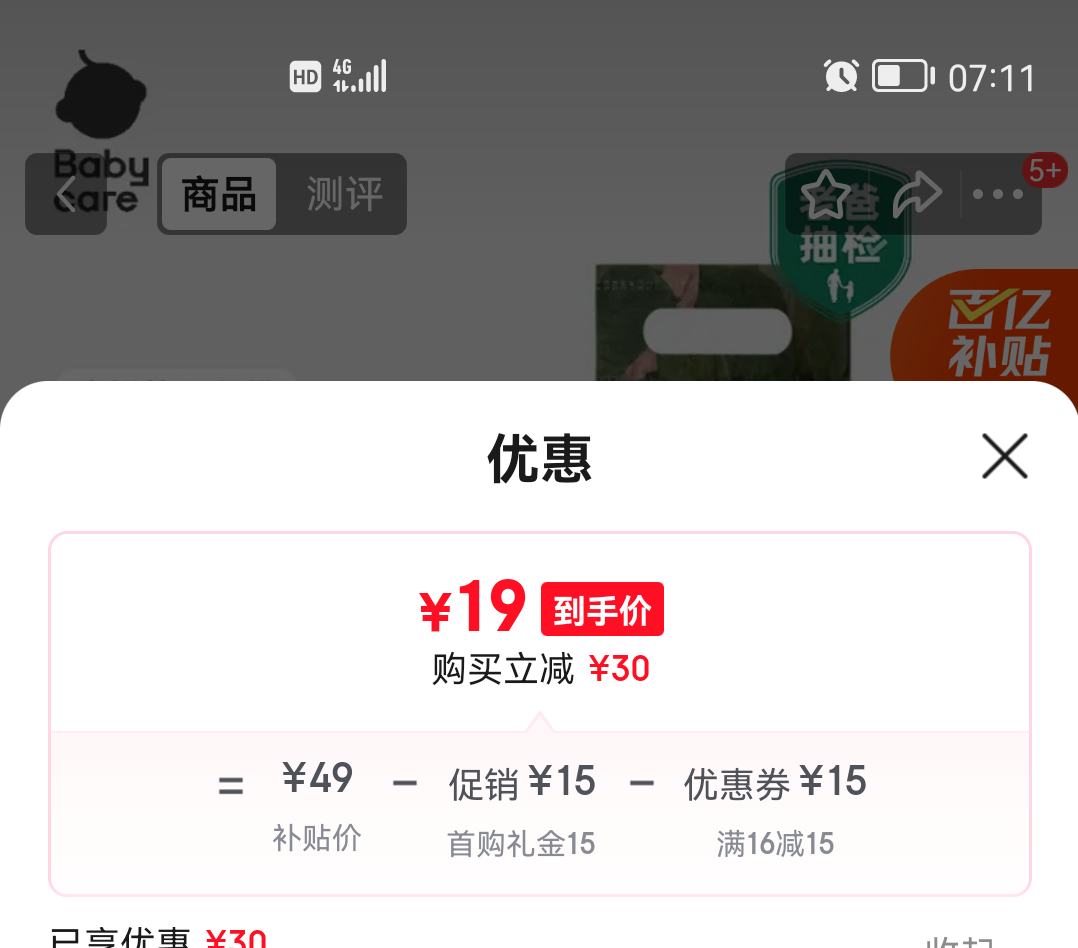1078x948 pixels.
Task: Favorite this product with the star icon
Action: [x=826, y=194]
